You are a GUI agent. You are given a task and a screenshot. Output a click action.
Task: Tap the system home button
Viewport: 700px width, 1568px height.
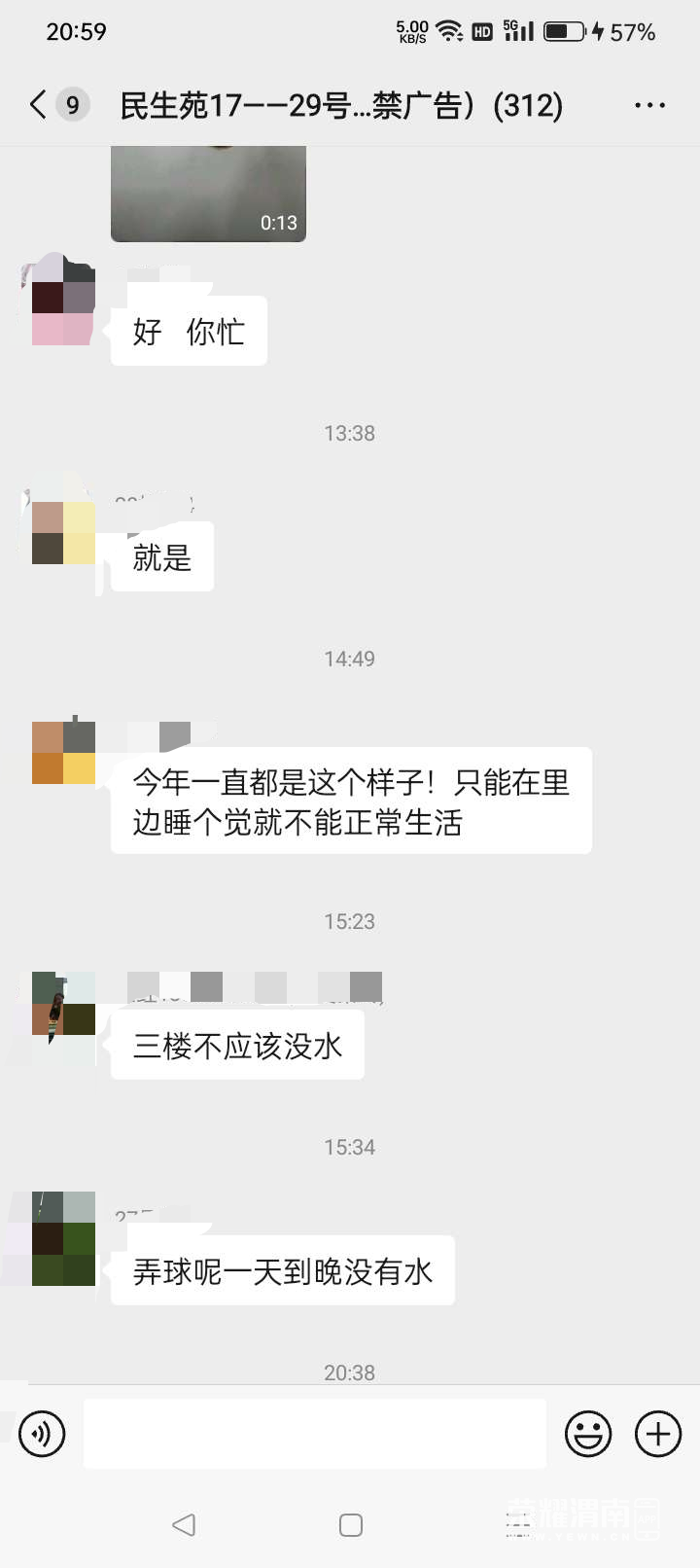click(351, 1524)
